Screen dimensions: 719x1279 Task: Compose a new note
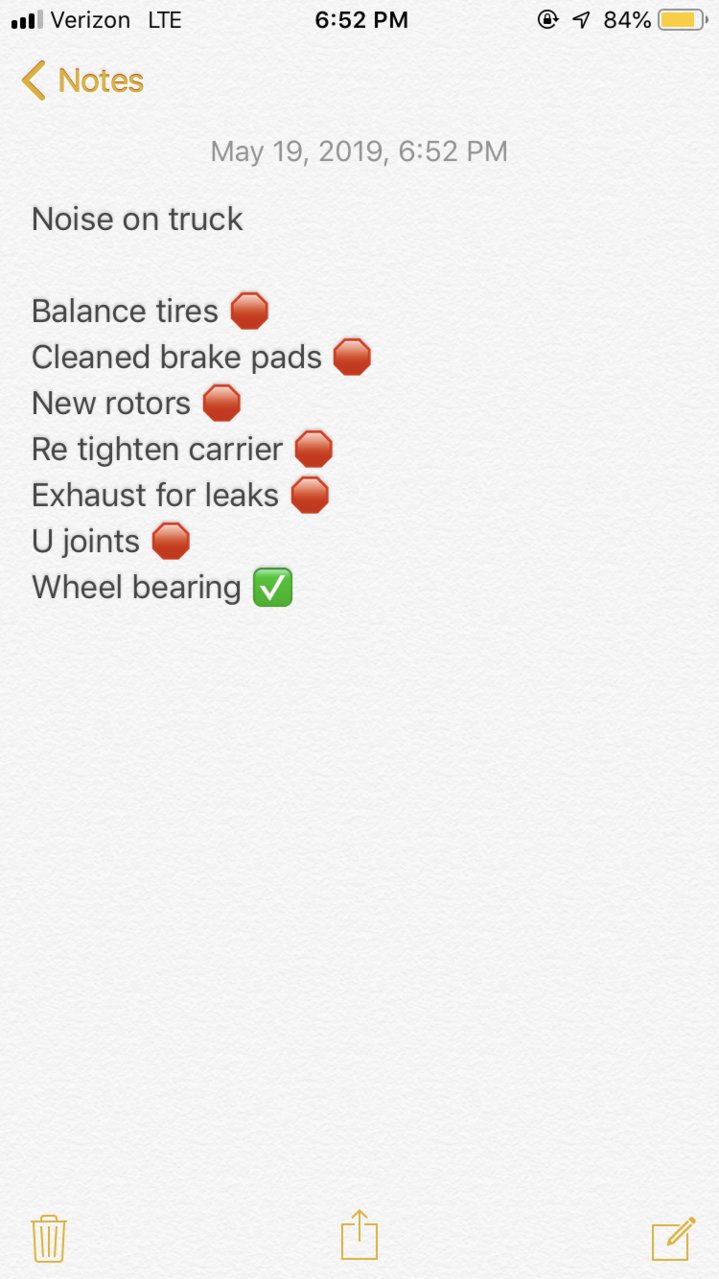[673, 1238]
